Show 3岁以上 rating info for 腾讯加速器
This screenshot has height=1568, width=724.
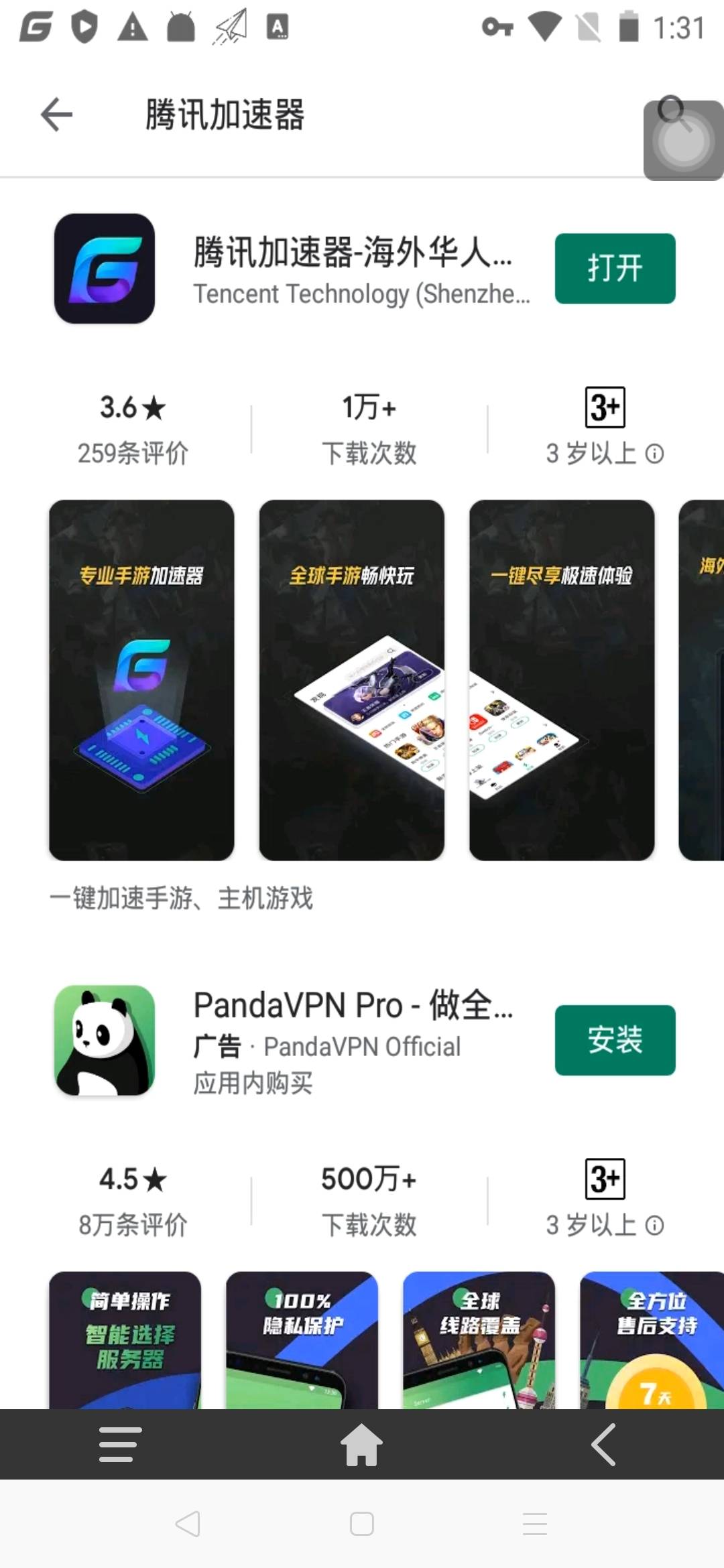pos(654,454)
